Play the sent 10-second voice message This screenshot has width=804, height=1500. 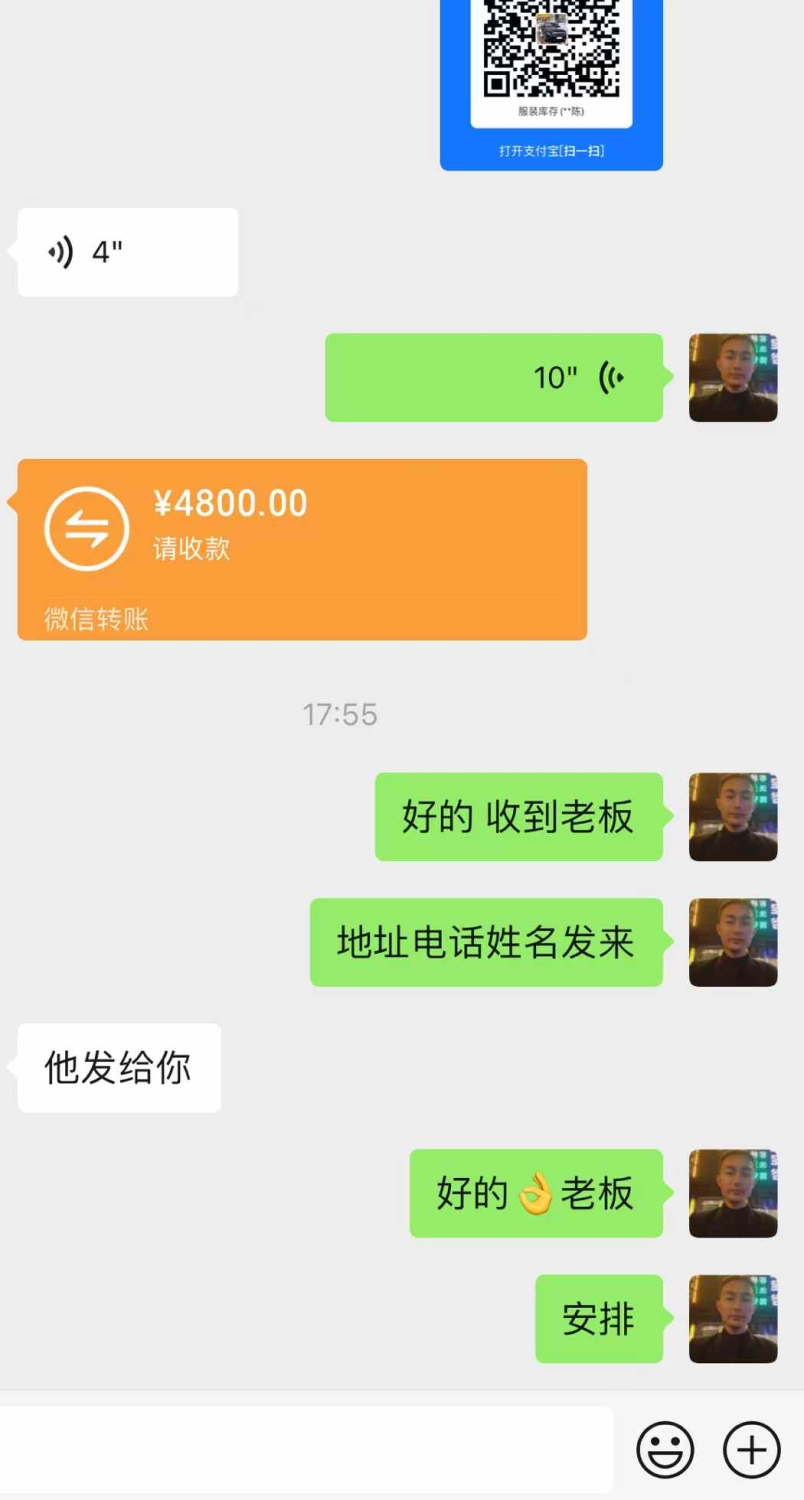pyautogui.click(x=494, y=377)
